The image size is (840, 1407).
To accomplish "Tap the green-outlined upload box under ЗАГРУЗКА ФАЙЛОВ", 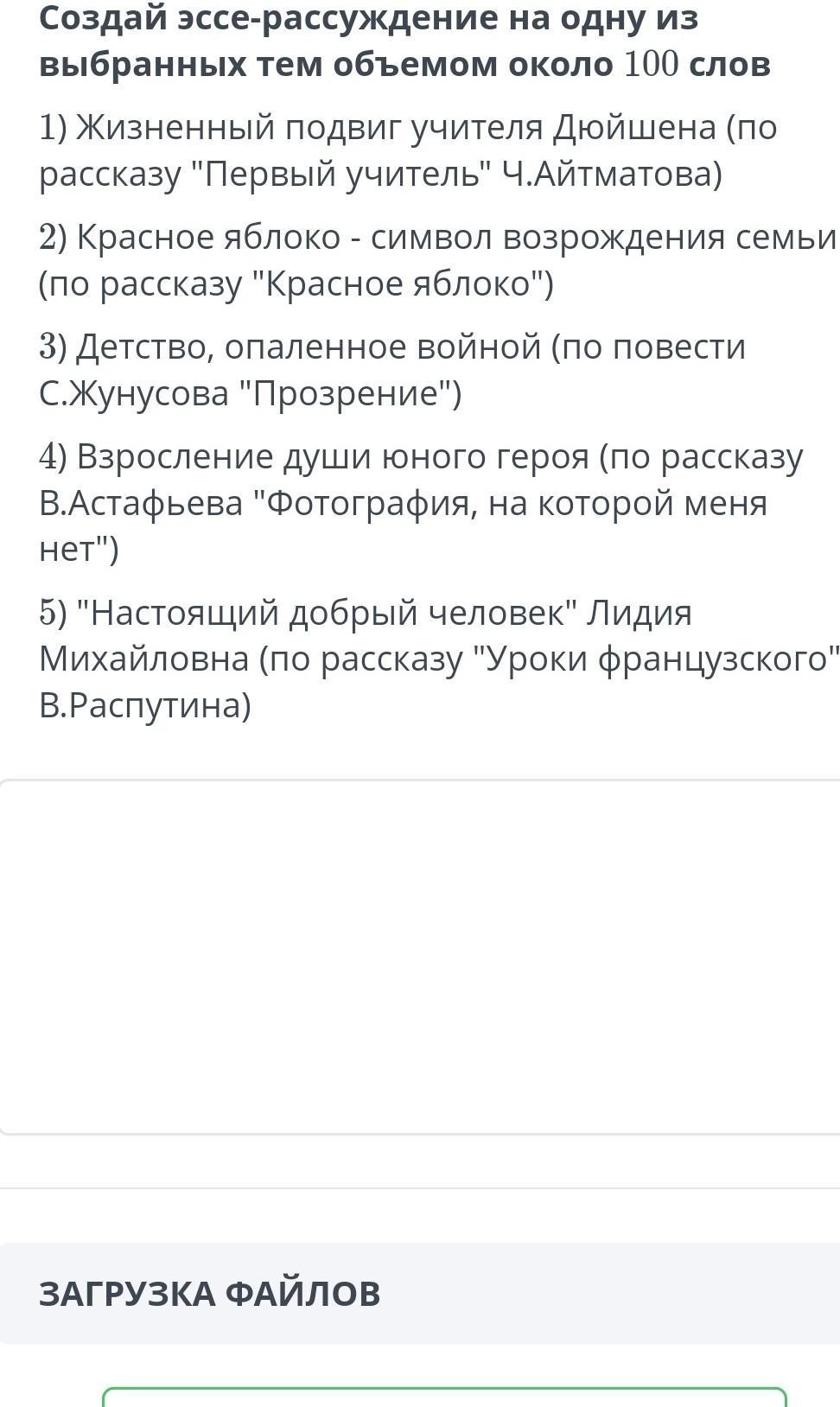I will [444, 1397].
